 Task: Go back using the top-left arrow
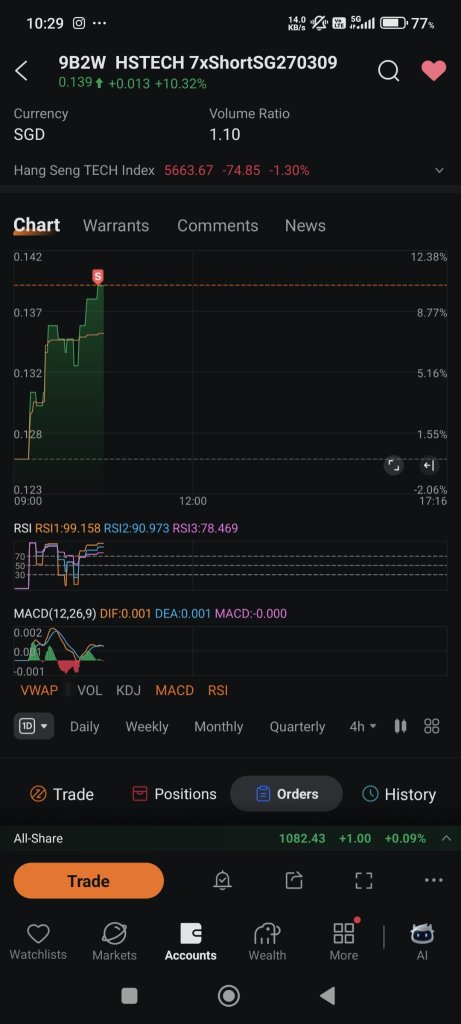[x=22, y=71]
